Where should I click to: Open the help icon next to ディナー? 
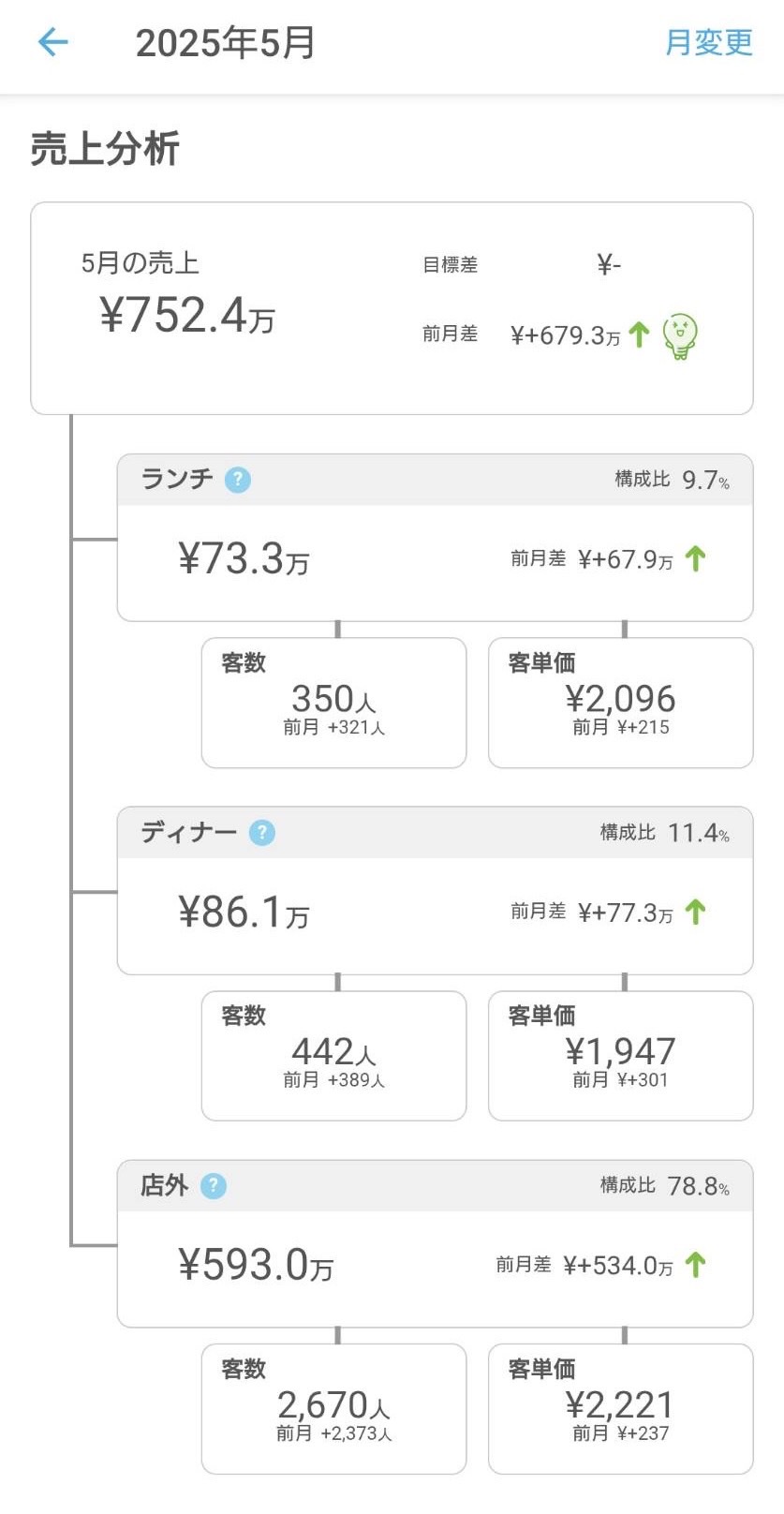coord(262,832)
